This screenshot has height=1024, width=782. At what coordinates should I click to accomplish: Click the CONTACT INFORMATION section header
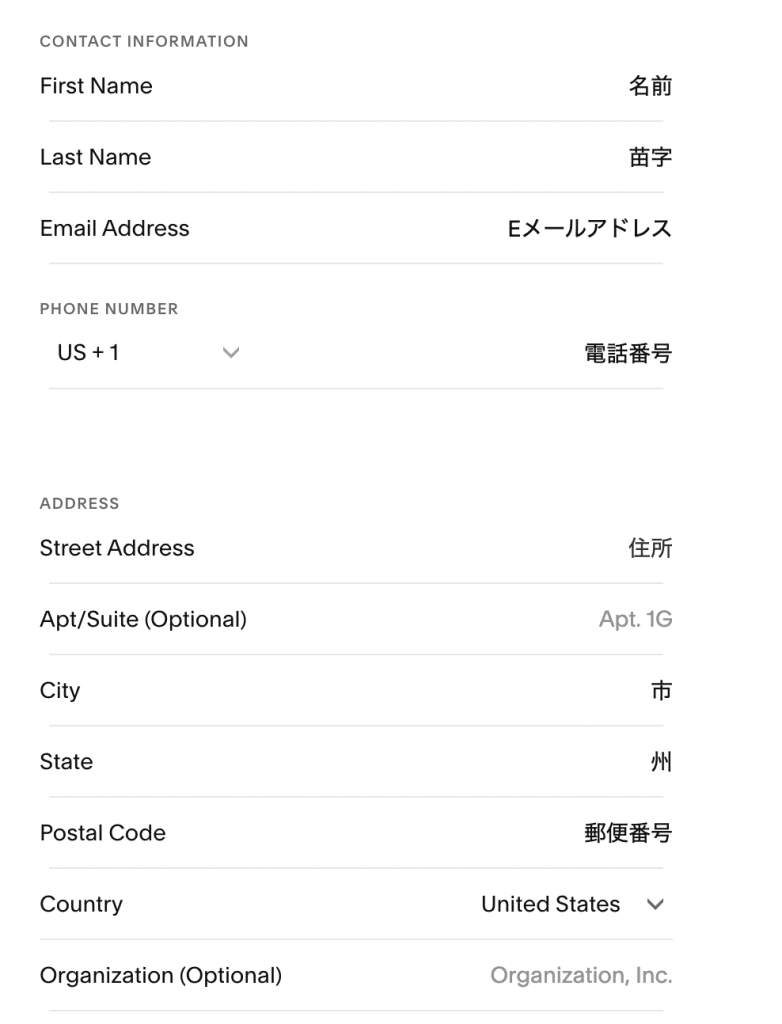pyautogui.click(x=144, y=41)
